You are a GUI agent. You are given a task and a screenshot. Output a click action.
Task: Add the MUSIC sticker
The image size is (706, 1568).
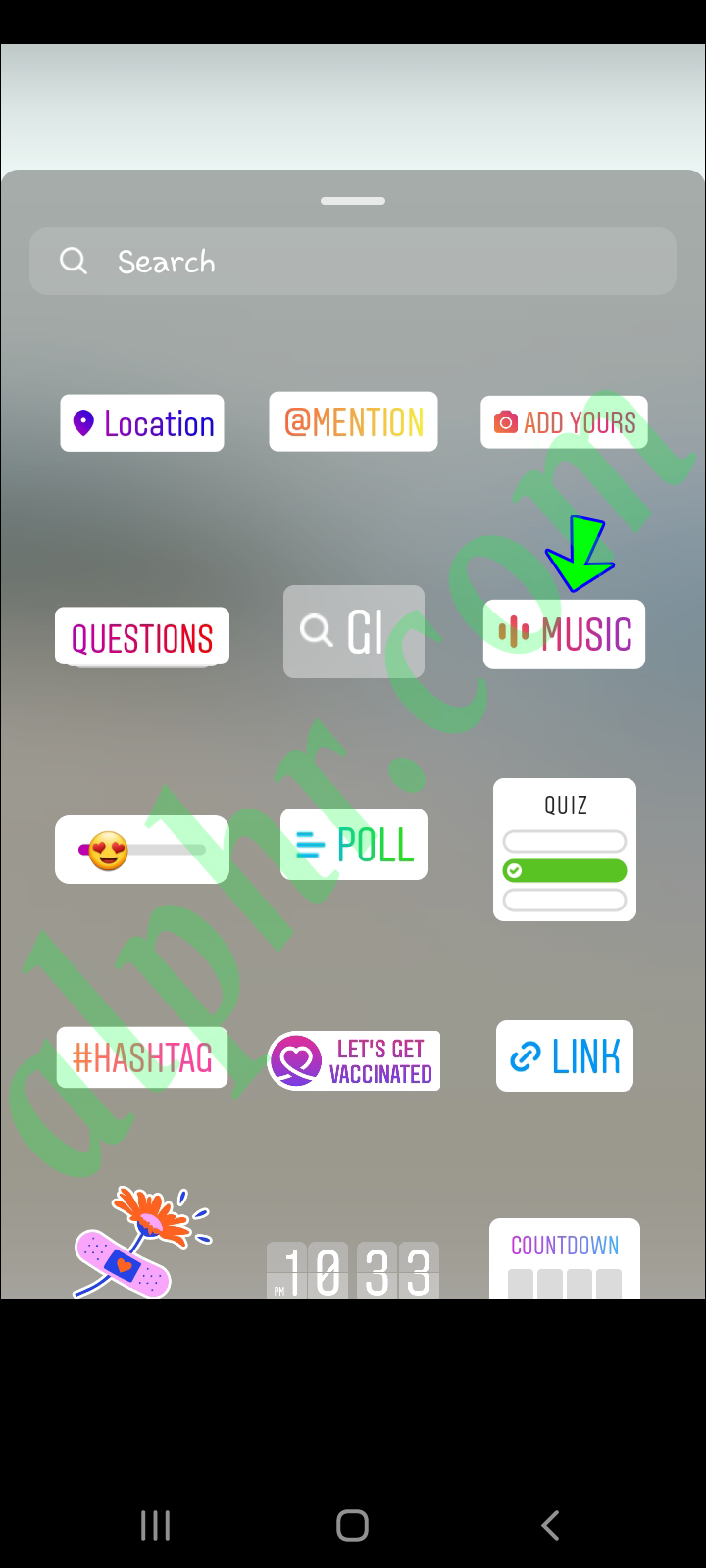(564, 634)
